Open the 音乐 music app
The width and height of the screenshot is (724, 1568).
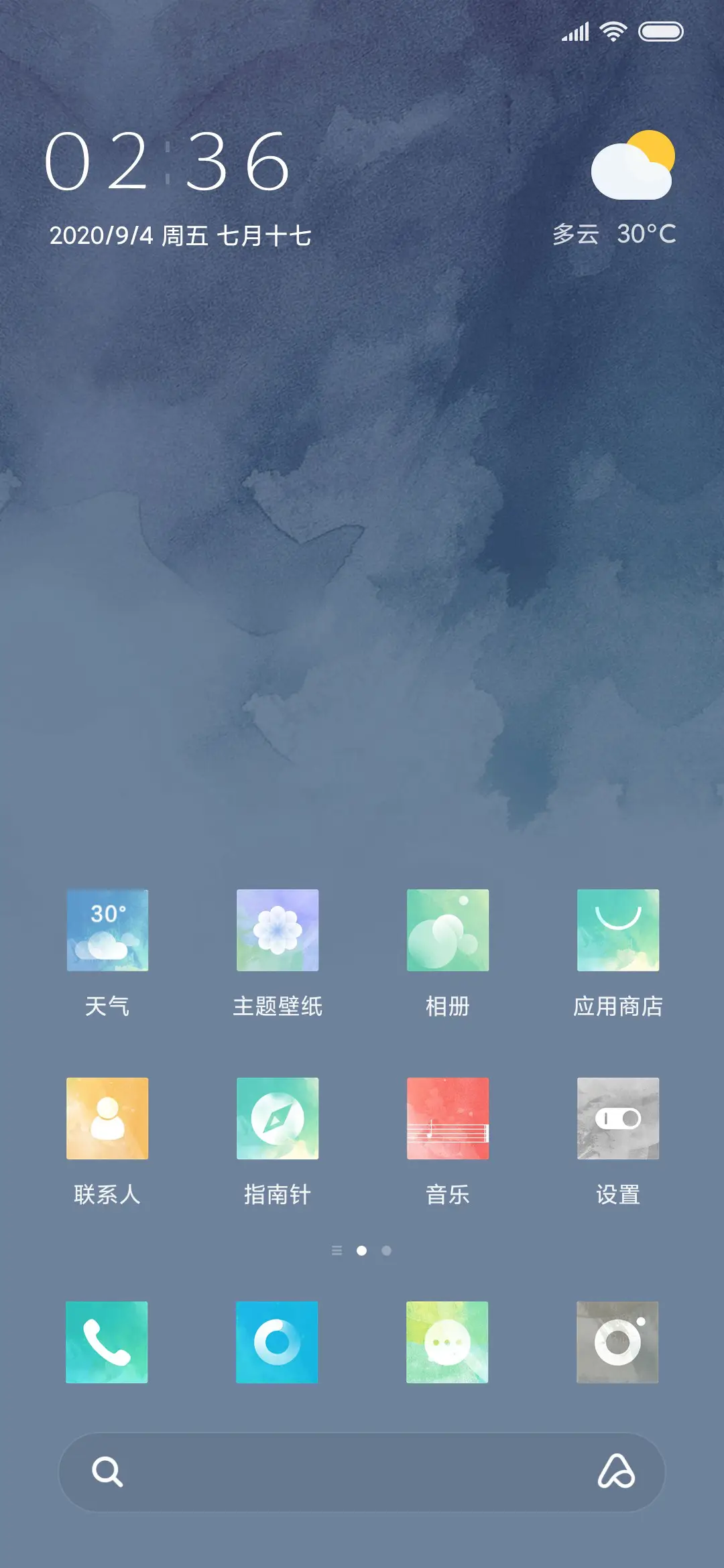tap(446, 1118)
